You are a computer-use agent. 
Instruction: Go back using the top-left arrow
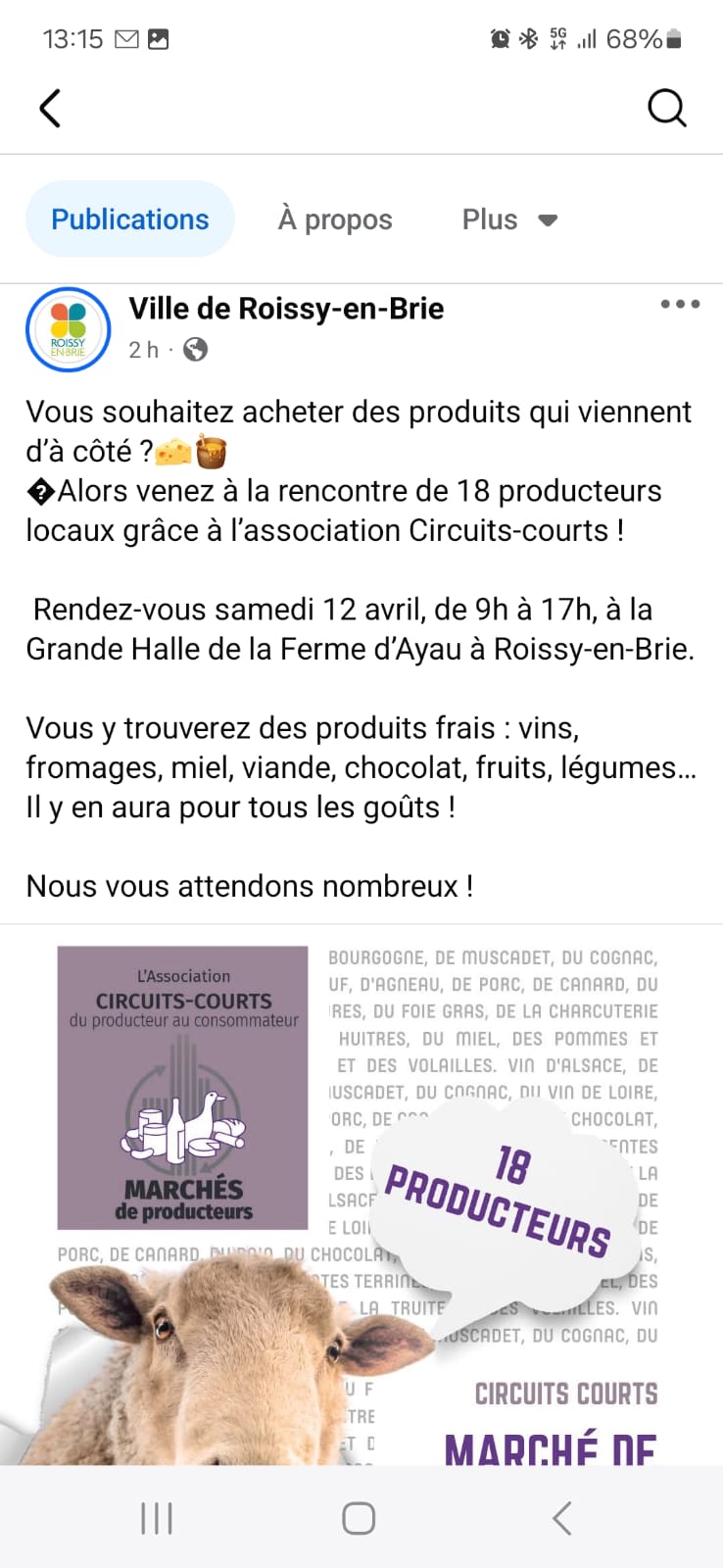(50, 108)
